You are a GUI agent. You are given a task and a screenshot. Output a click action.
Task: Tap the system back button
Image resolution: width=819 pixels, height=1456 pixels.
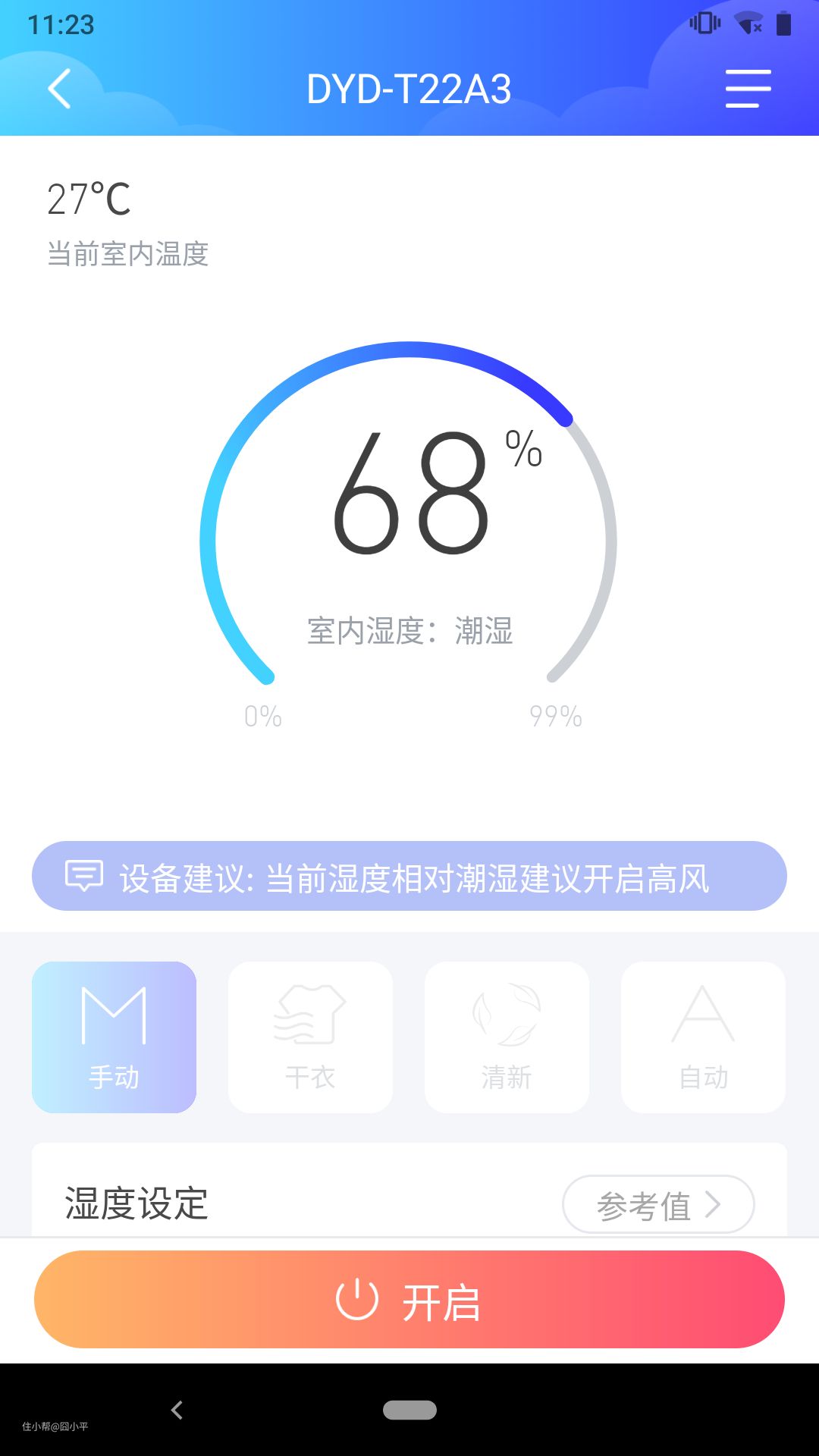(177, 1410)
